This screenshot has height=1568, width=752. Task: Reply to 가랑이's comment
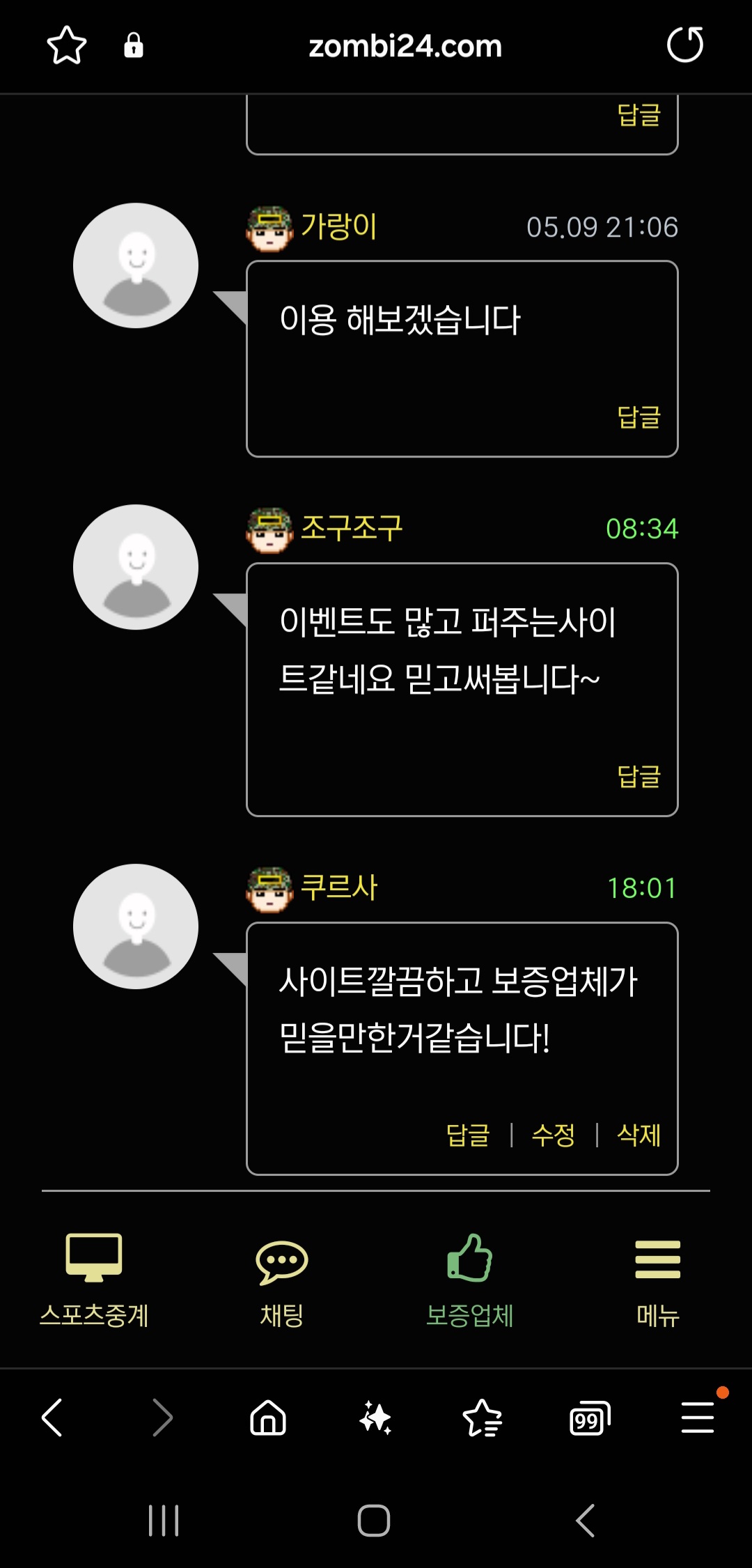tap(639, 417)
